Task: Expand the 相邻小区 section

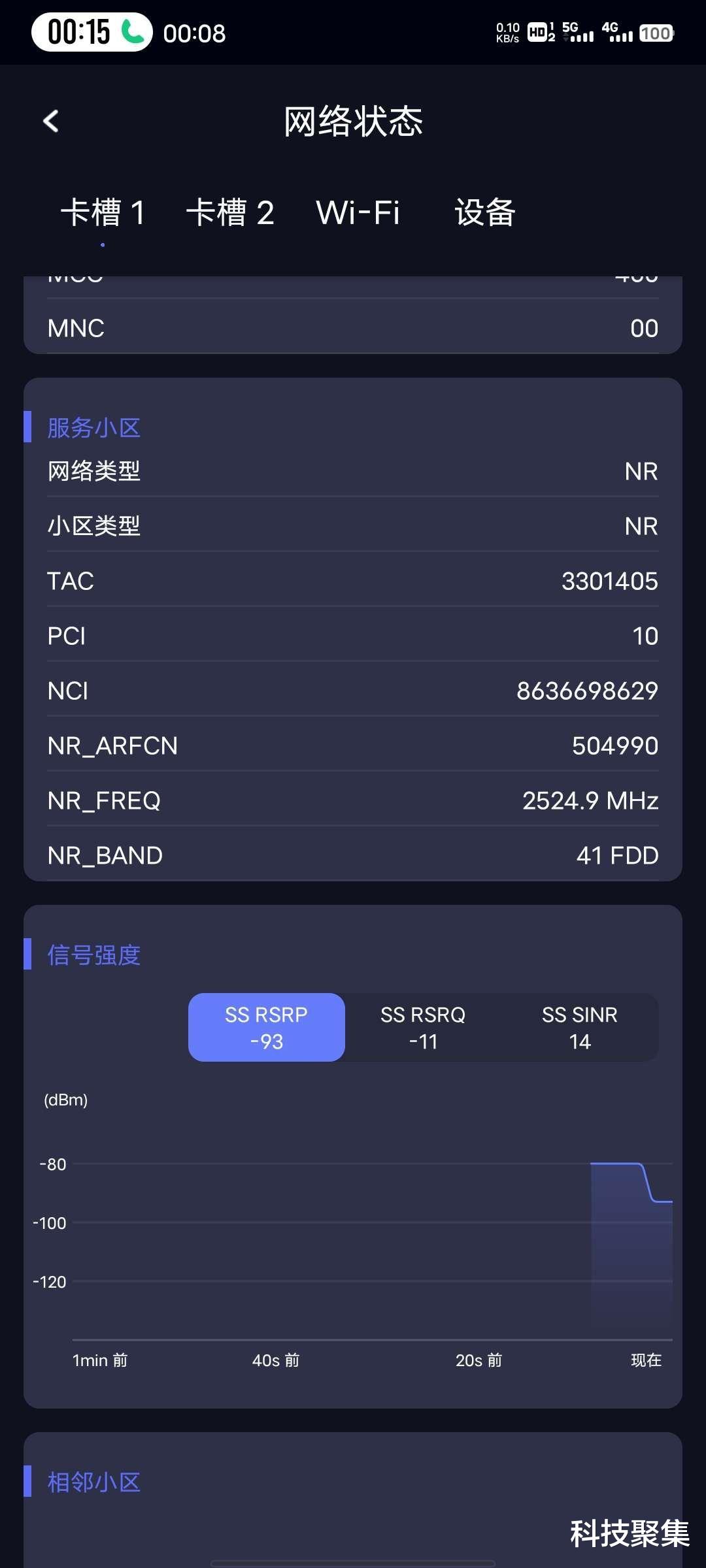Action: (x=93, y=1483)
